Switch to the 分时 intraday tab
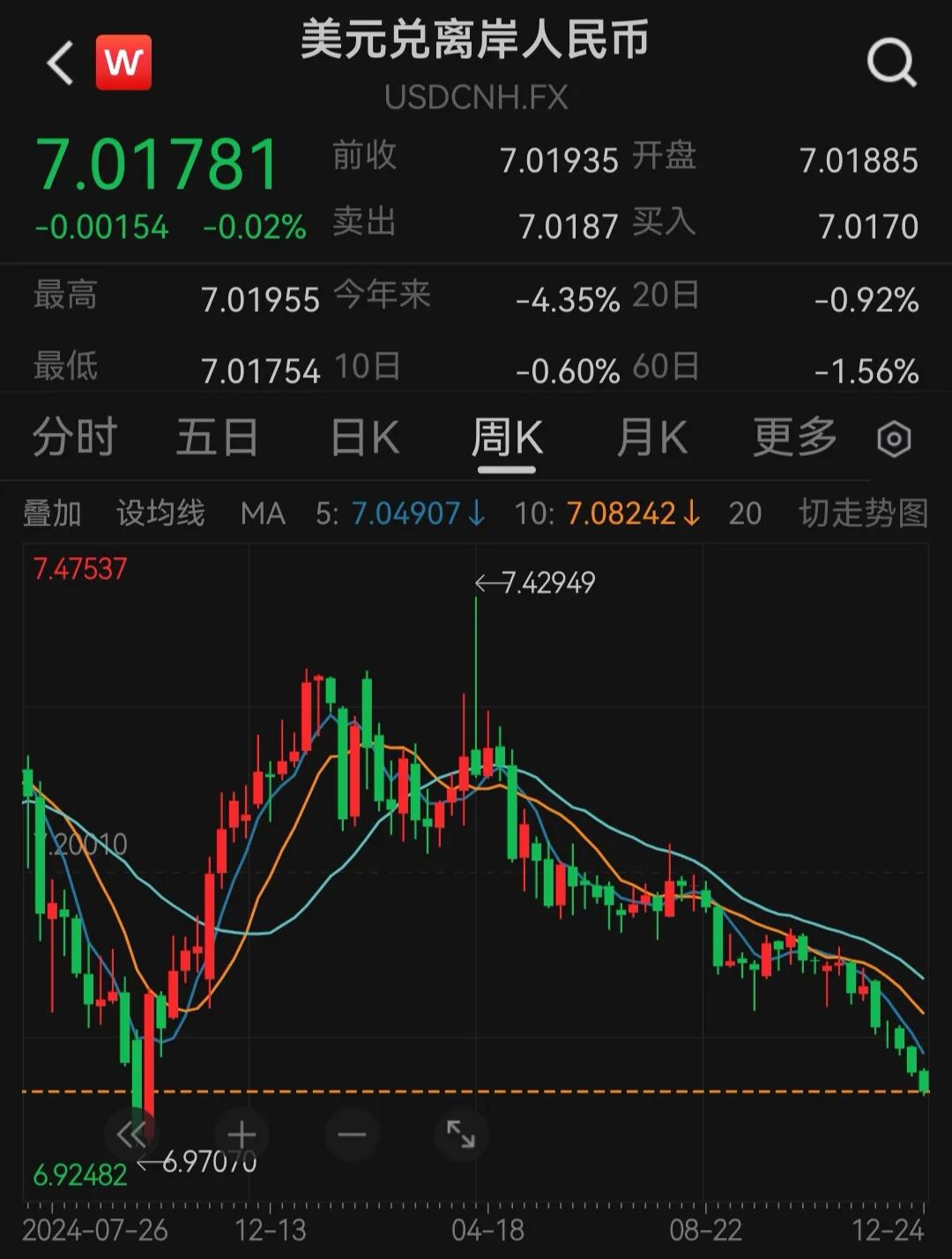This screenshot has width=952, height=1259. (74, 436)
